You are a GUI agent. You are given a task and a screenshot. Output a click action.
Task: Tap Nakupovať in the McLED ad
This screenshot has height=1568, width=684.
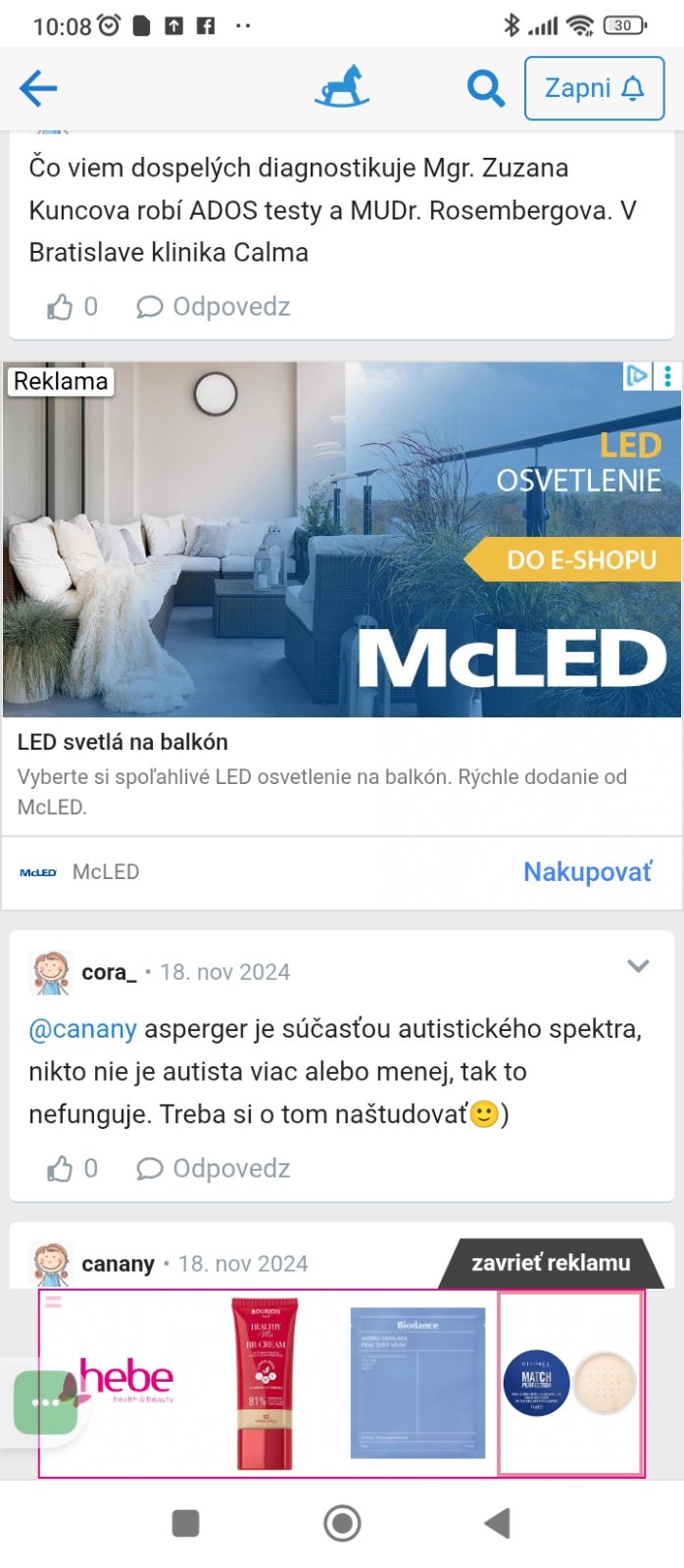(x=587, y=872)
